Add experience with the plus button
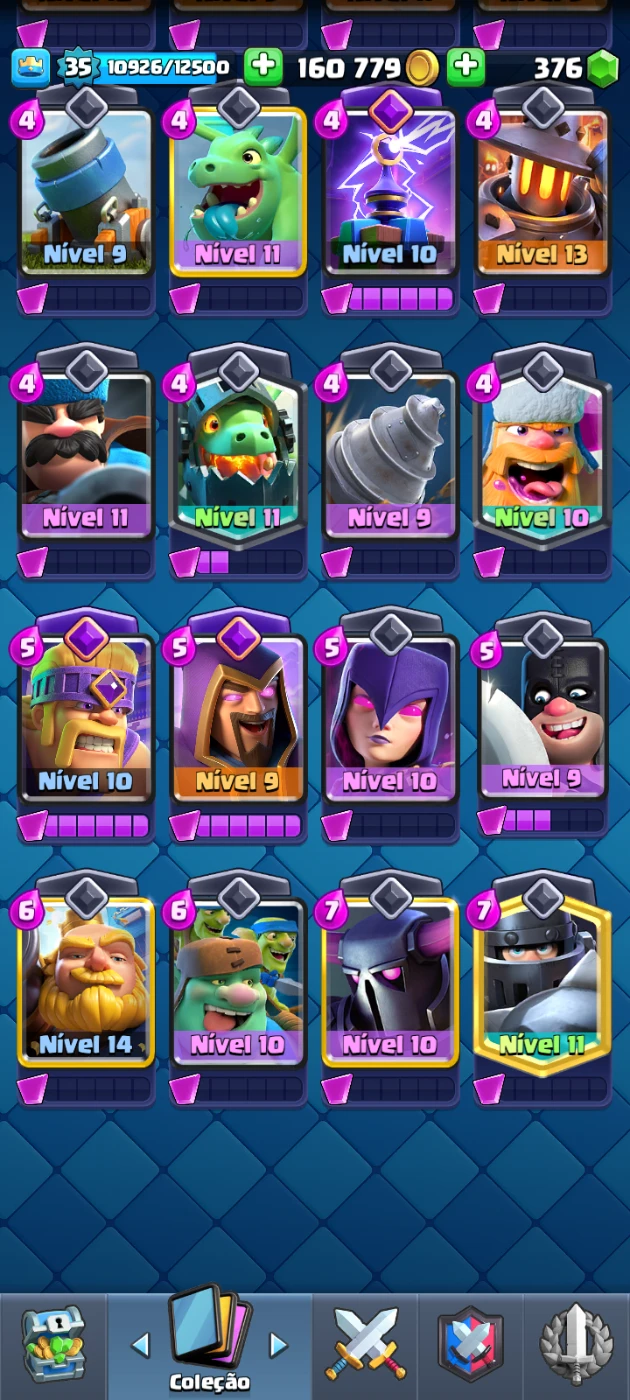 tap(263, 68)
